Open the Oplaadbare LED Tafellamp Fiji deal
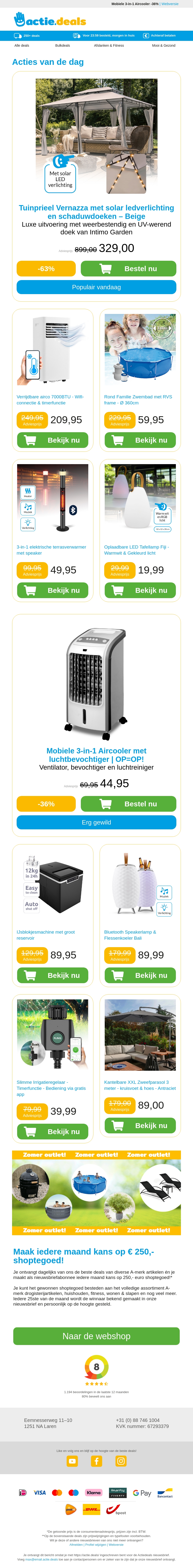Viewport: 193px width, 1568px height. tap(140, 590)
